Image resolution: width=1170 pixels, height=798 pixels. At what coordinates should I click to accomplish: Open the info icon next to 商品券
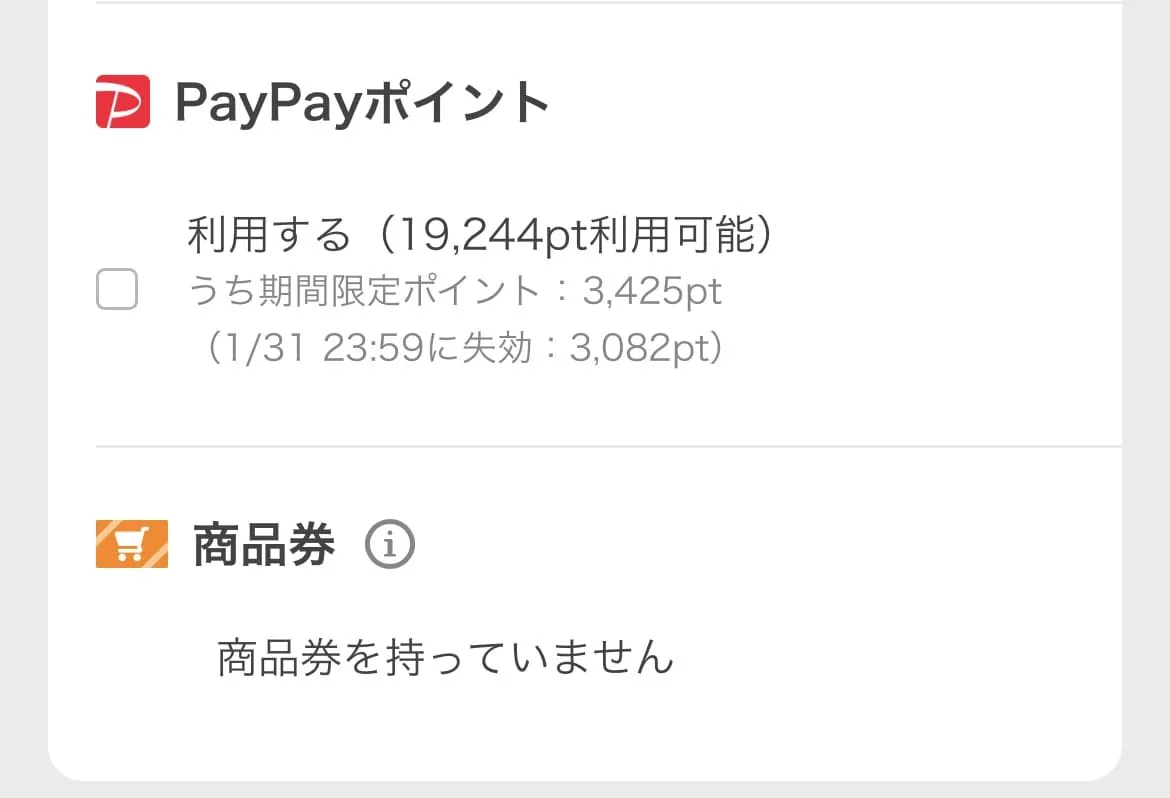pyautogui.click(x=389, y=545)
